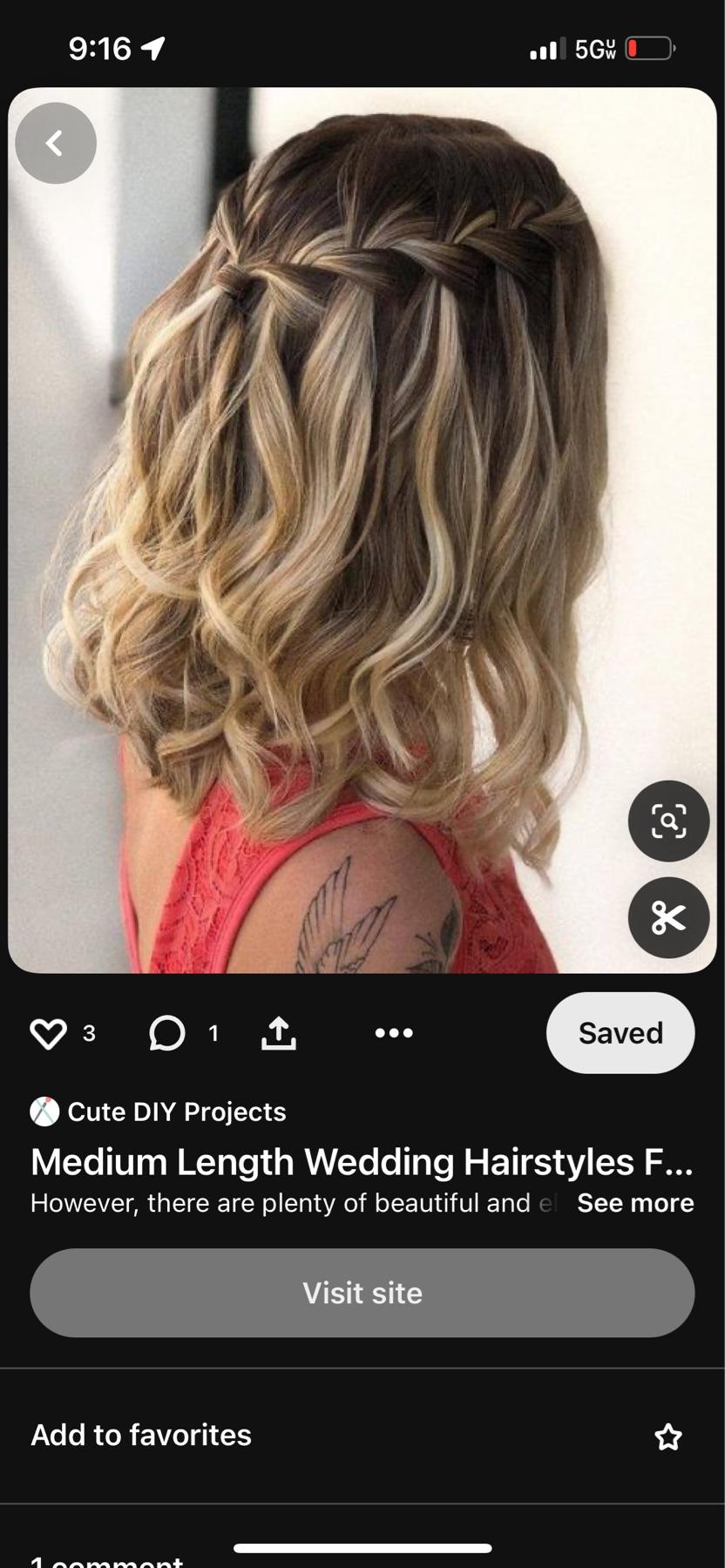Expand description with See more
Screen dimensions: 725x1568
[x=635, y=1203]
